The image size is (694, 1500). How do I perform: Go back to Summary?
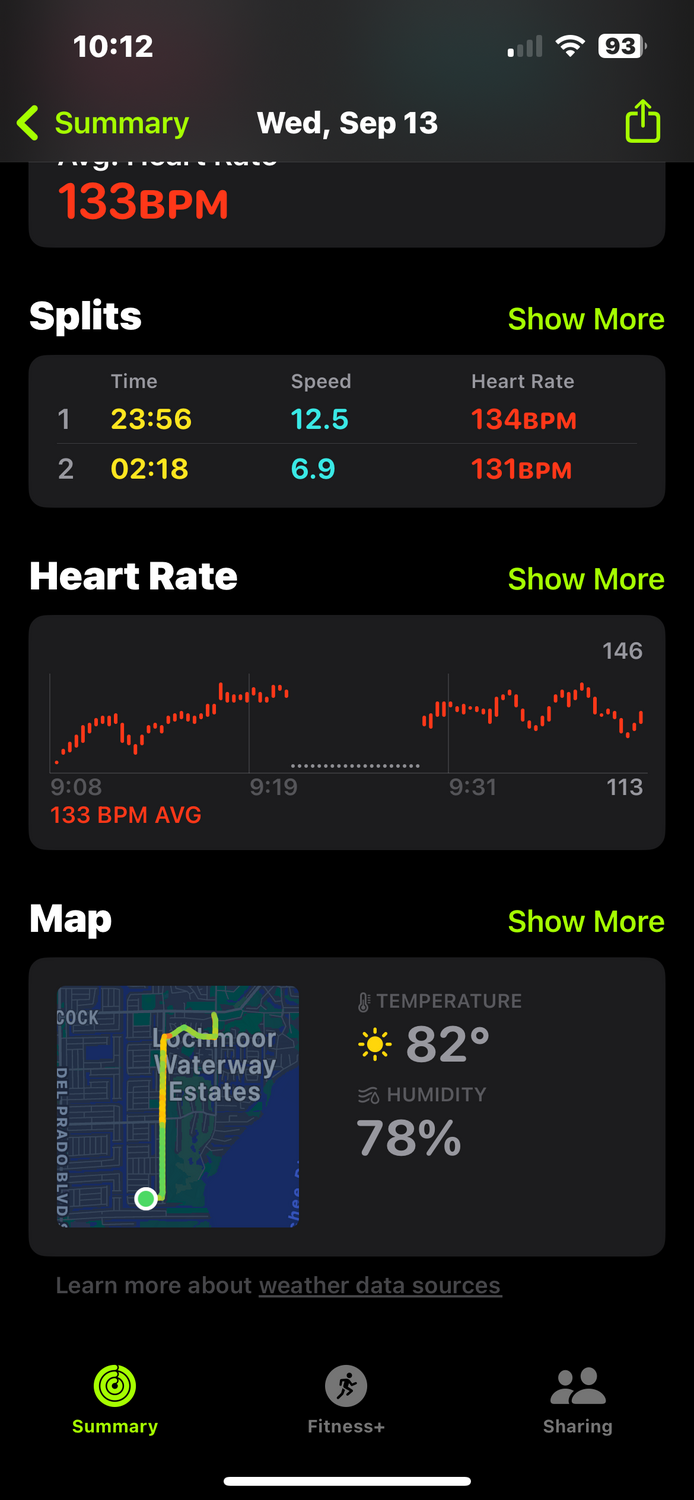coord(103,123)
